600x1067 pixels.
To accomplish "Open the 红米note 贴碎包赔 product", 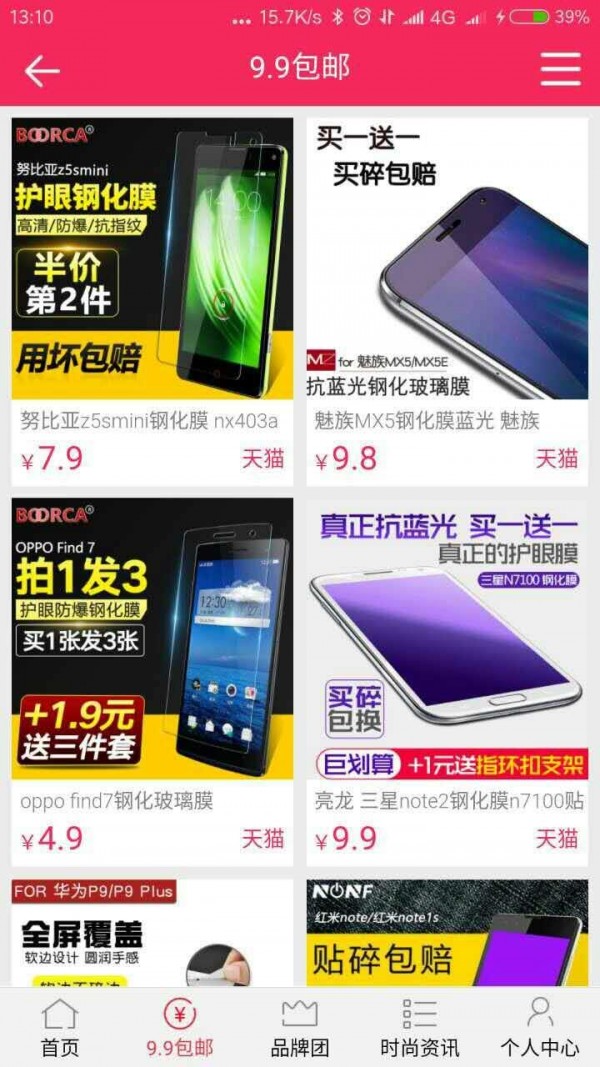I will (447, 932).
